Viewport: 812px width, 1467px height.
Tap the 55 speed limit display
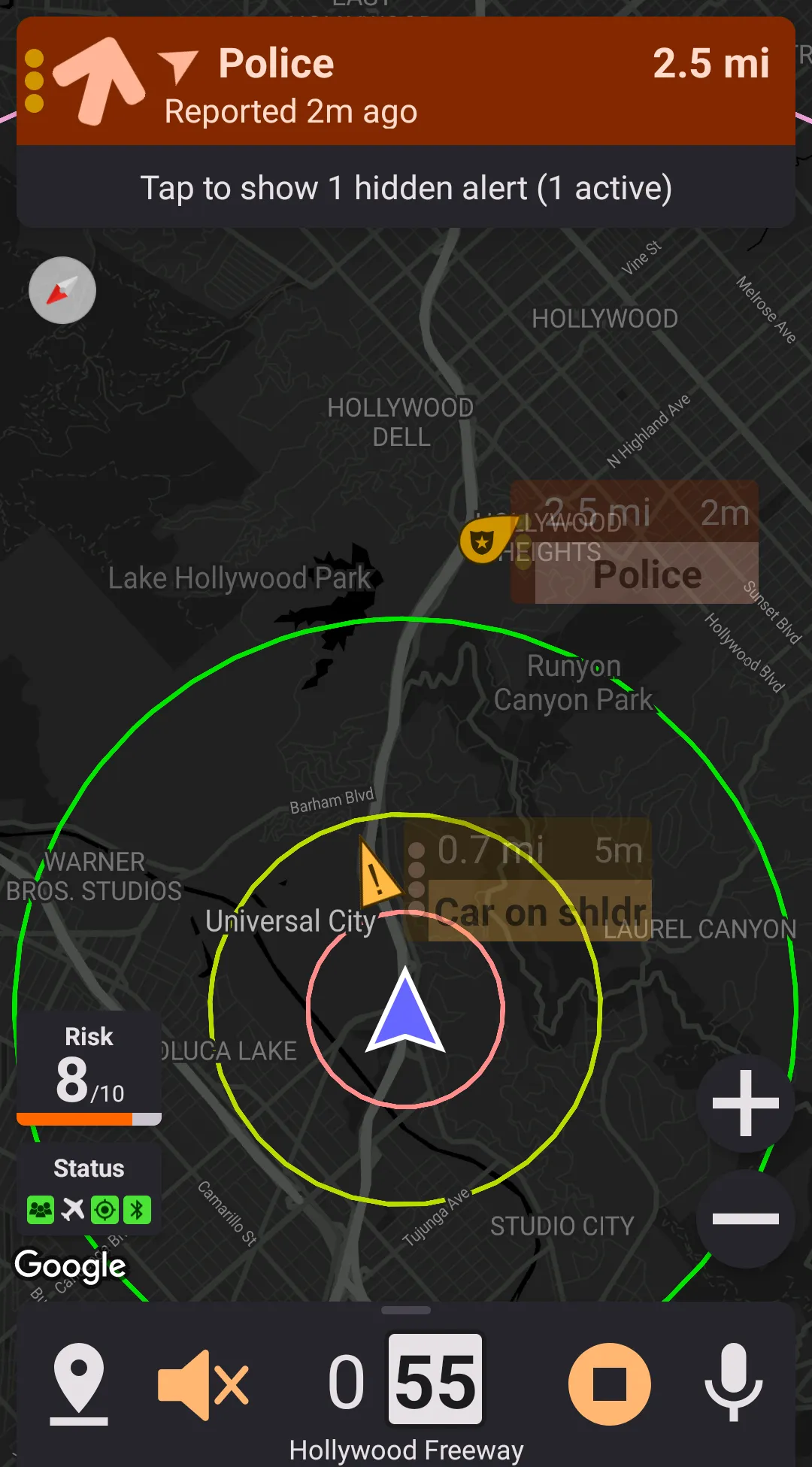pyautogui.click(x=435, y=1379)
